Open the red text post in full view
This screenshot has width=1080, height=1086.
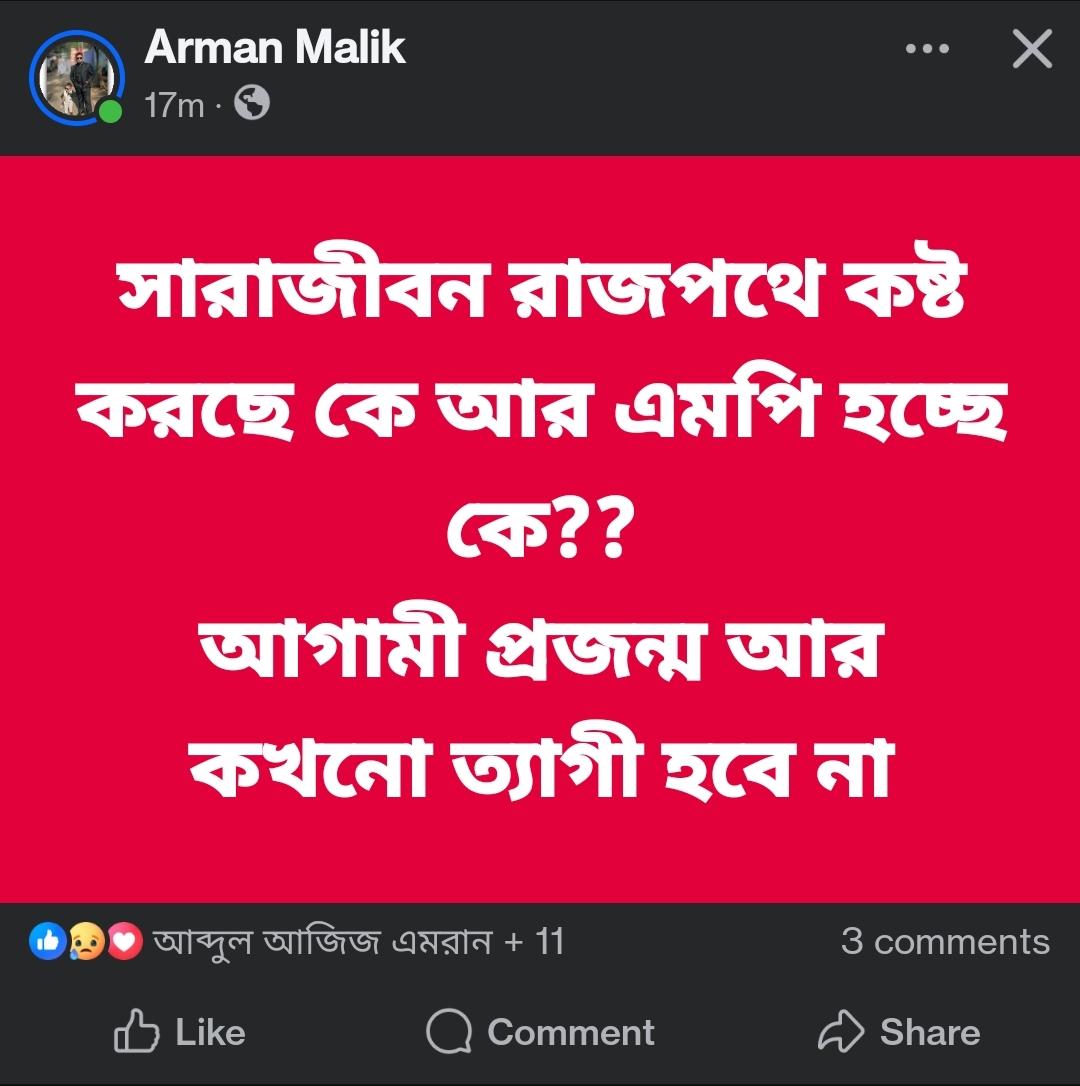540,530
